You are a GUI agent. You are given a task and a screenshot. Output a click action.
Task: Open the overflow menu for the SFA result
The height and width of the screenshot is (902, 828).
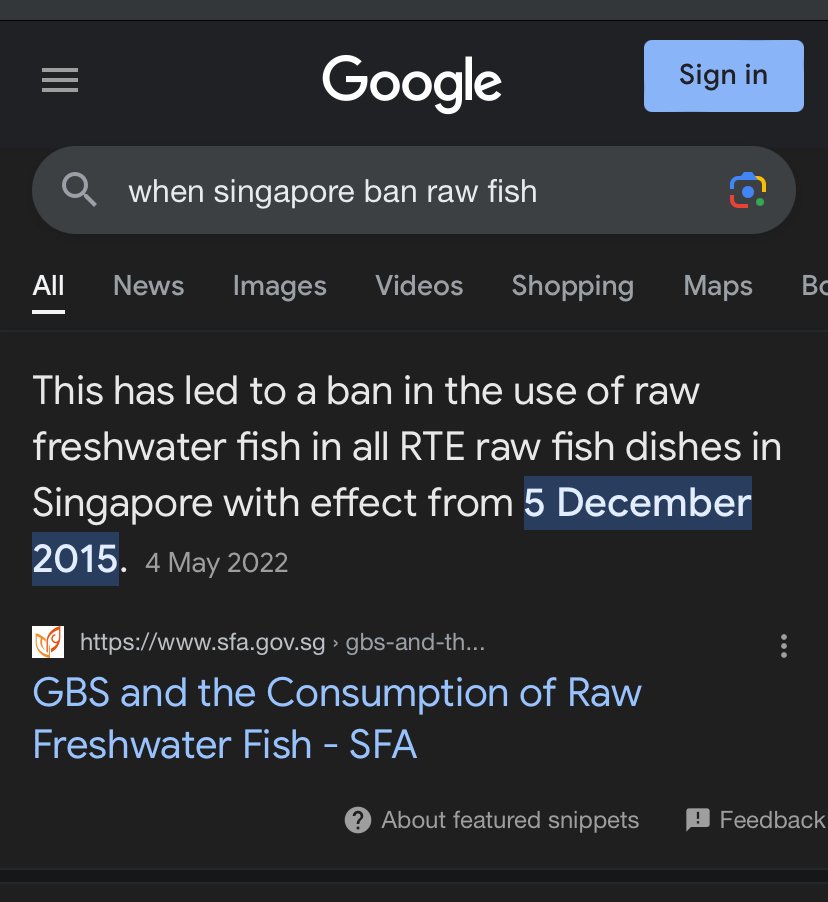(784, 646)
